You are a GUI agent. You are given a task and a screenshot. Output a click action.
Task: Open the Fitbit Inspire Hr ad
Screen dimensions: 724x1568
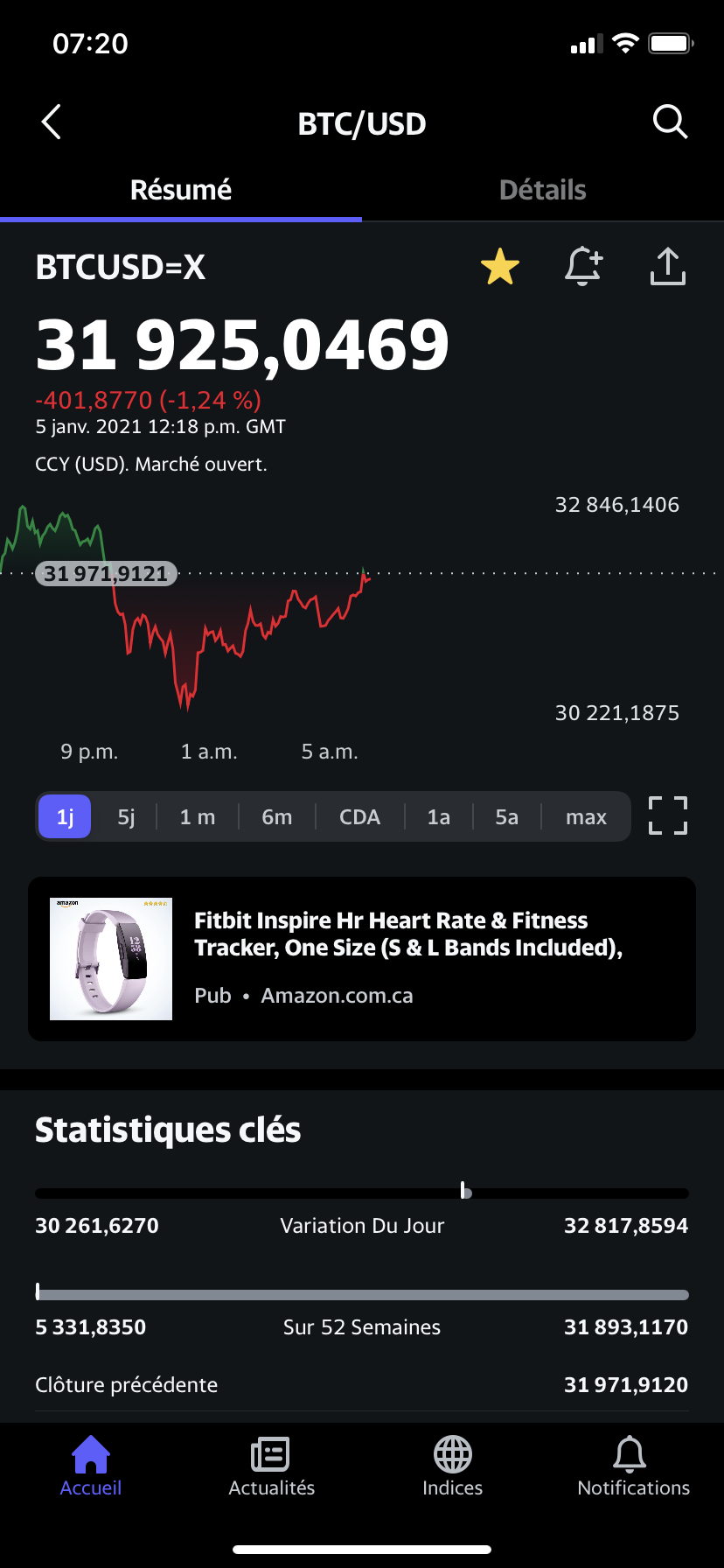pyautogui.click(x=362, y=958)
